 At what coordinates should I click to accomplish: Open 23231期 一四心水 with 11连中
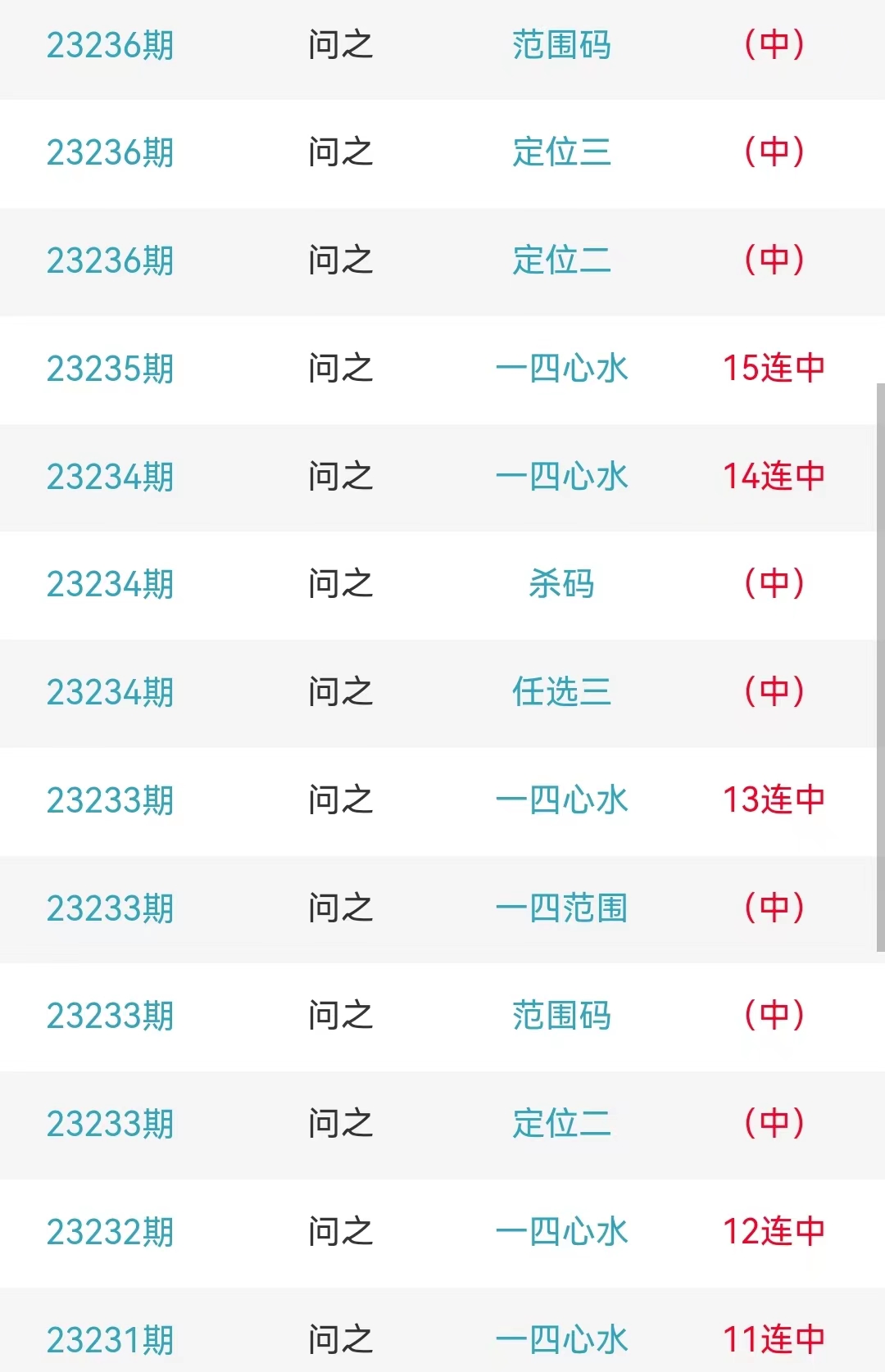561,1340
